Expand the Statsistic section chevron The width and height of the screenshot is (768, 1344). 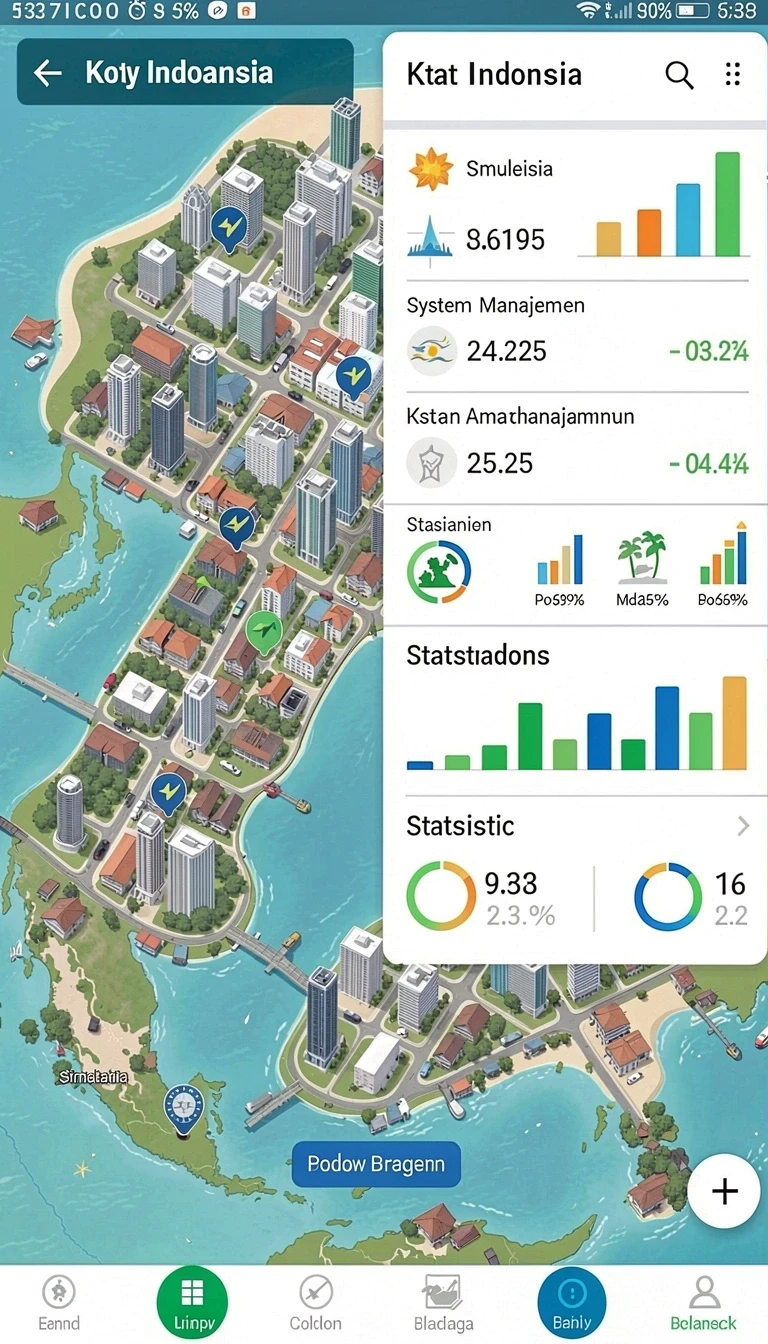point(743,826)
